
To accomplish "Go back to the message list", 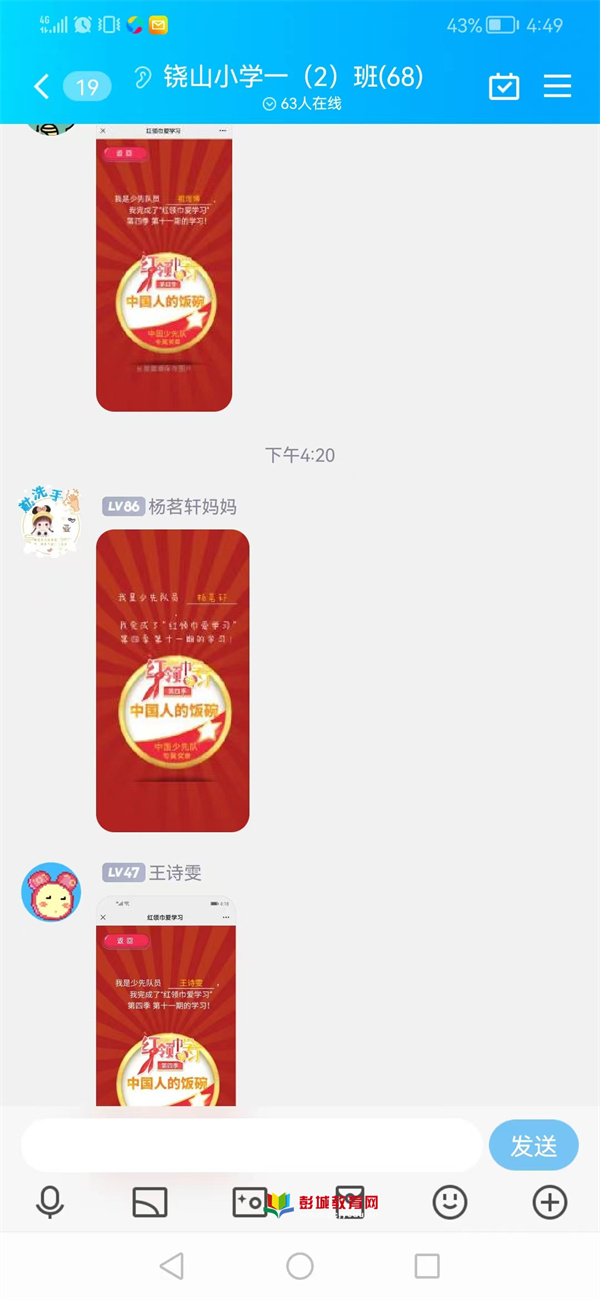I will pyautogui.click(x=41, y=87).
